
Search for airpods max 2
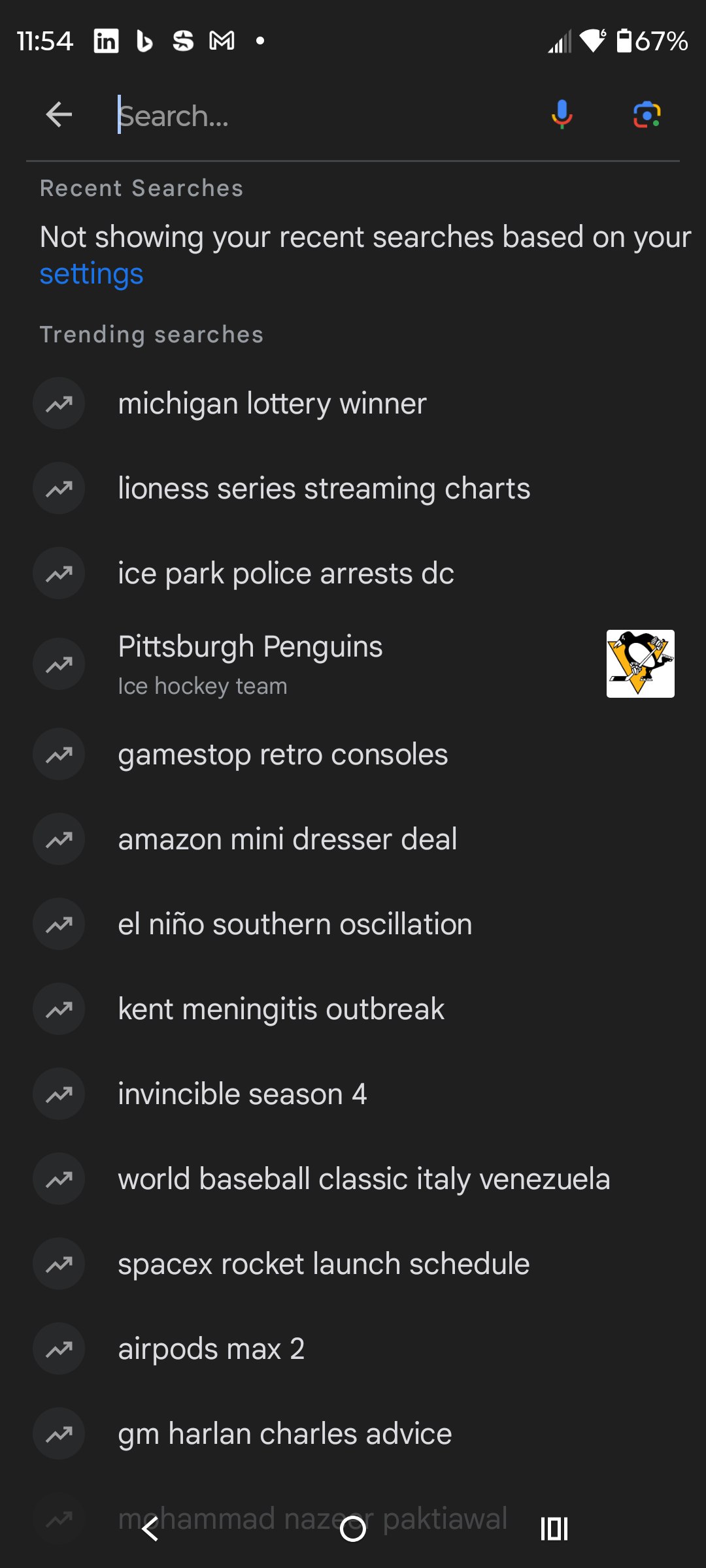coord(211,1349)
